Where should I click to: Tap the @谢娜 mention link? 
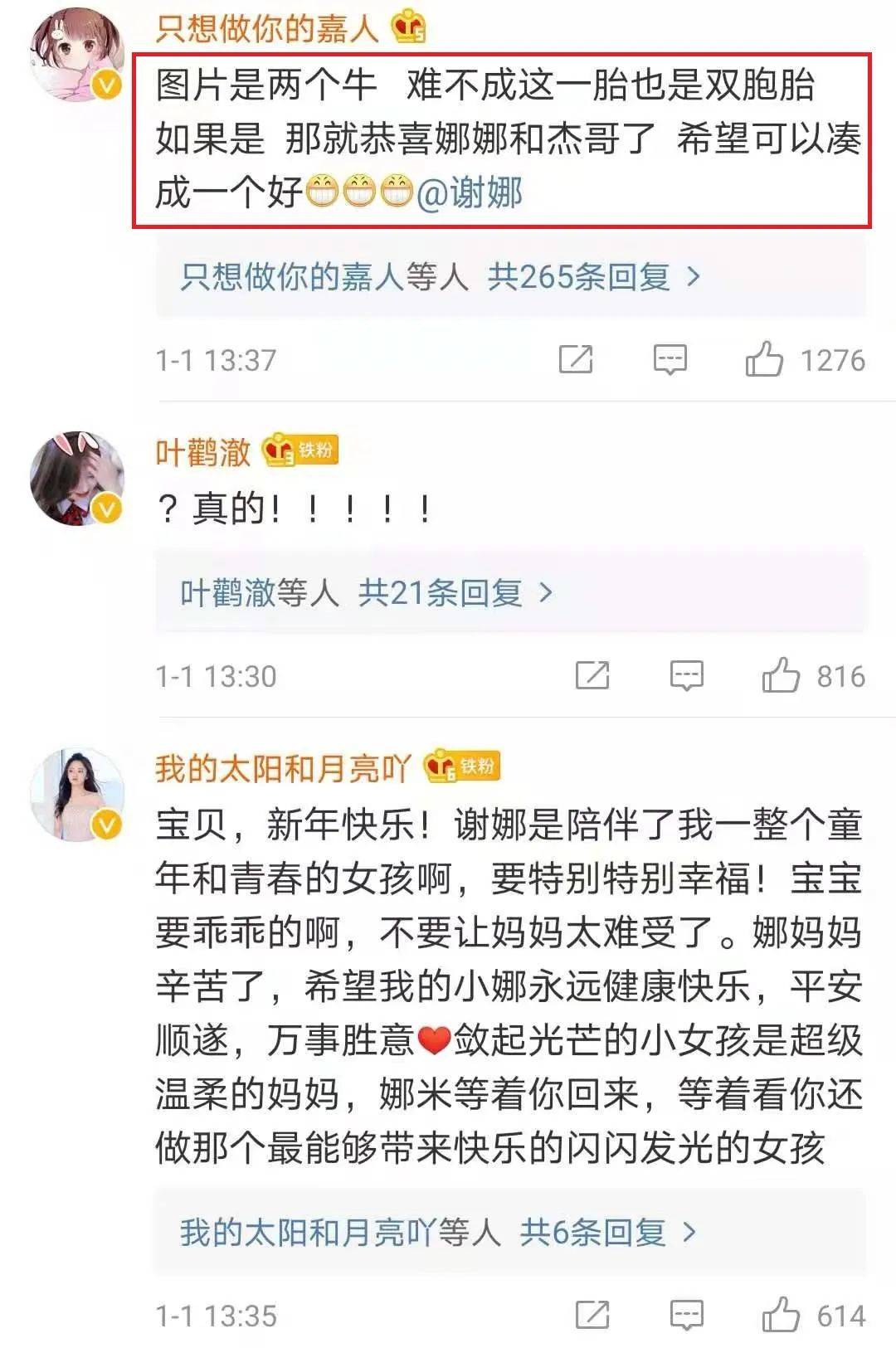(470, 193)
